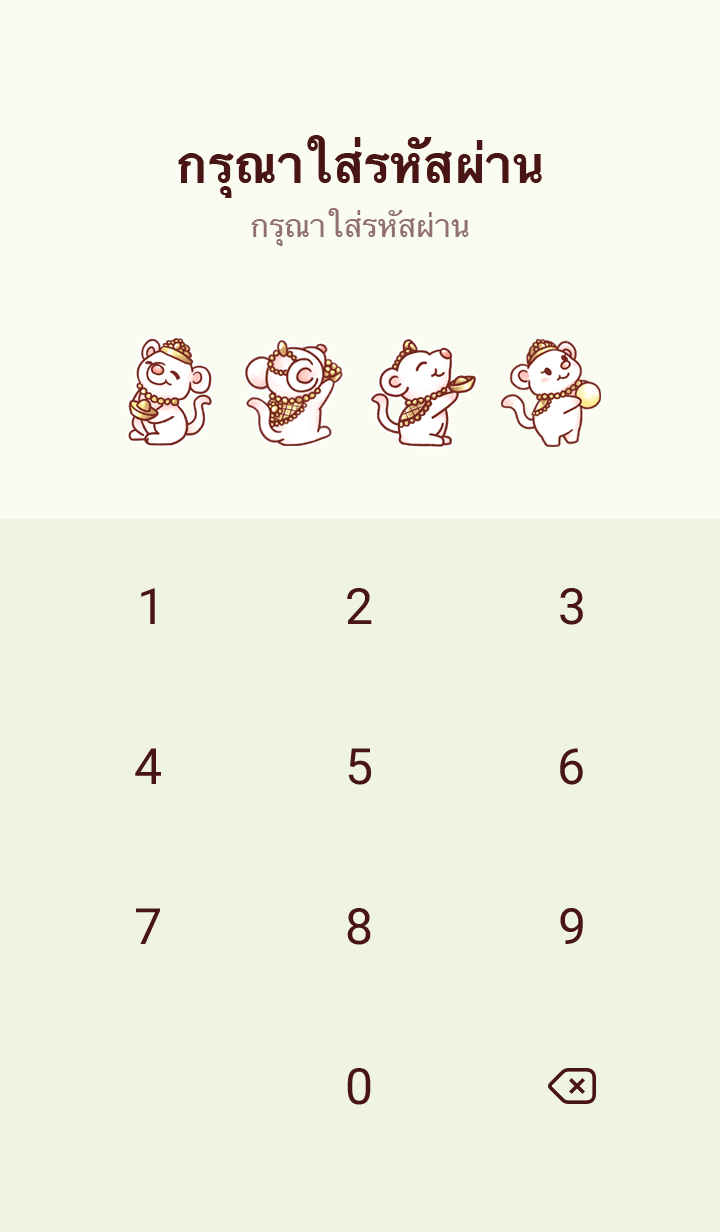Tap the number 4 key
720x1232 pixels.
[x=148, y=767]
